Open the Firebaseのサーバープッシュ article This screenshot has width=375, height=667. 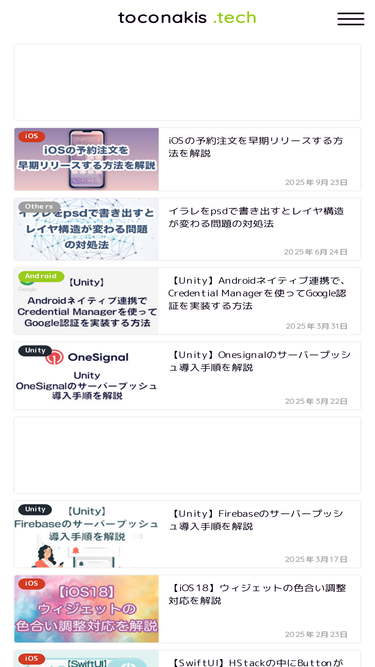[188, 534]
